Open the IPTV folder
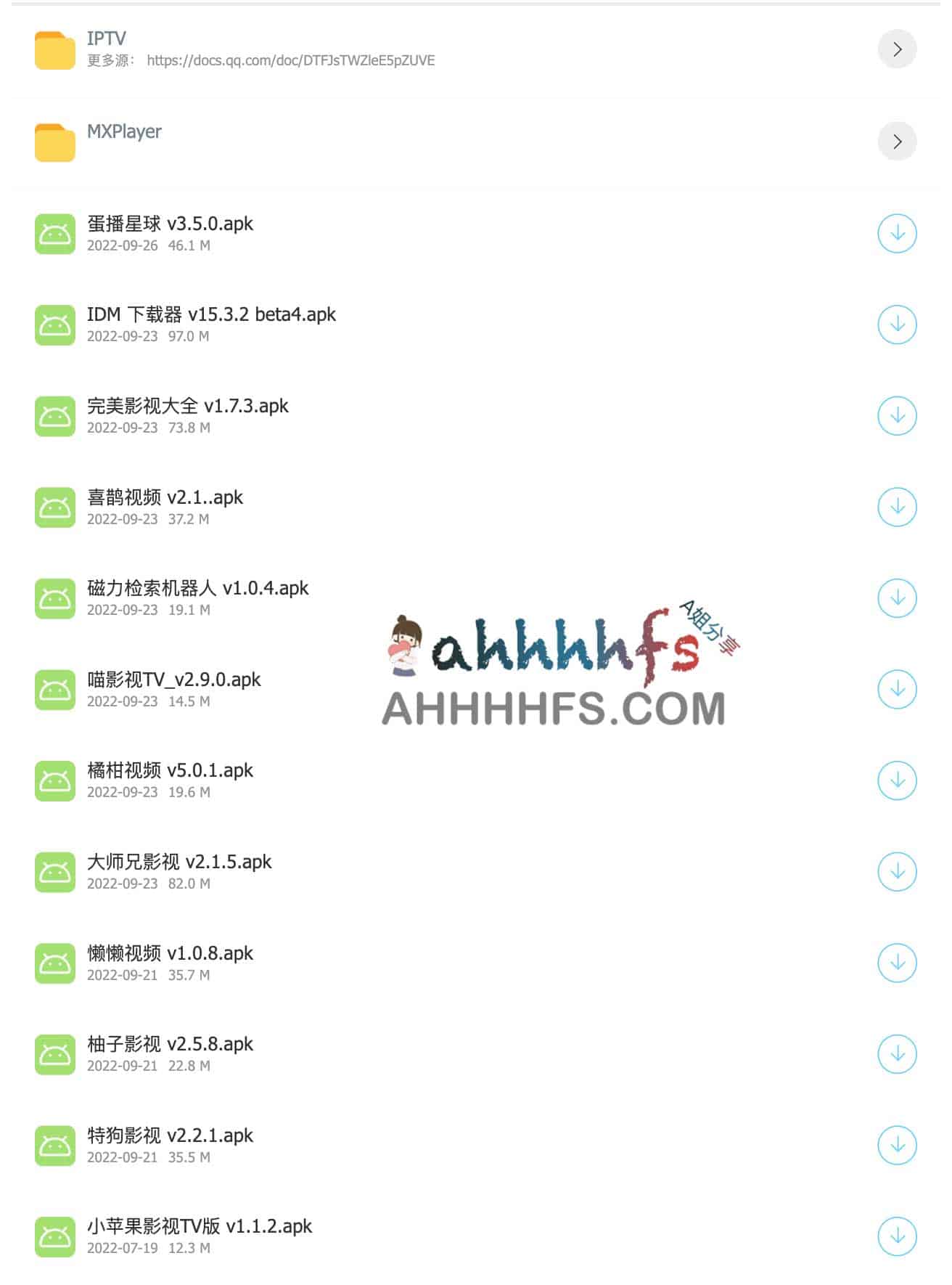 [897, 49]
